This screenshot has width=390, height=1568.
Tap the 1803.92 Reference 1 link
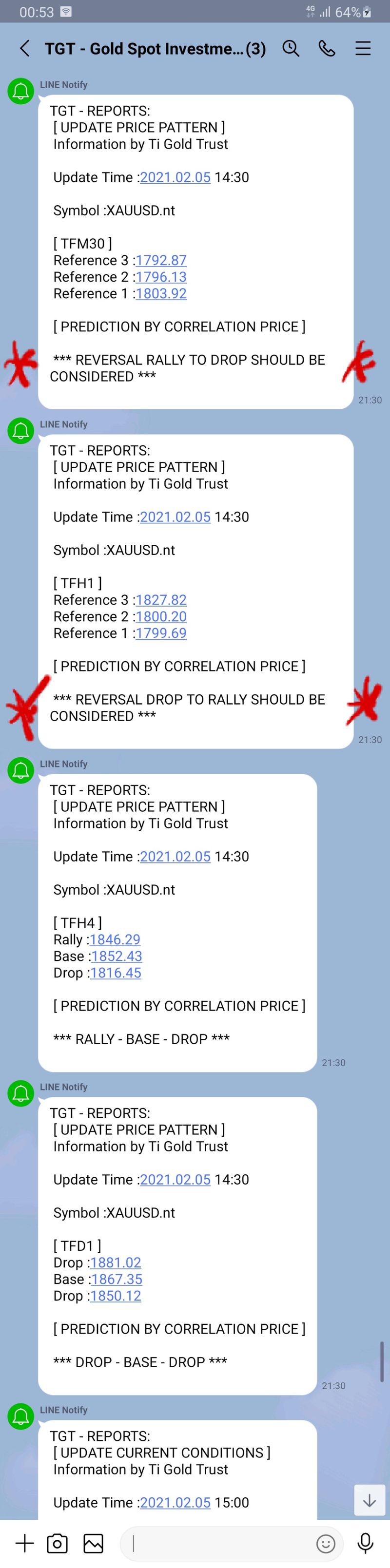point(161,294)
